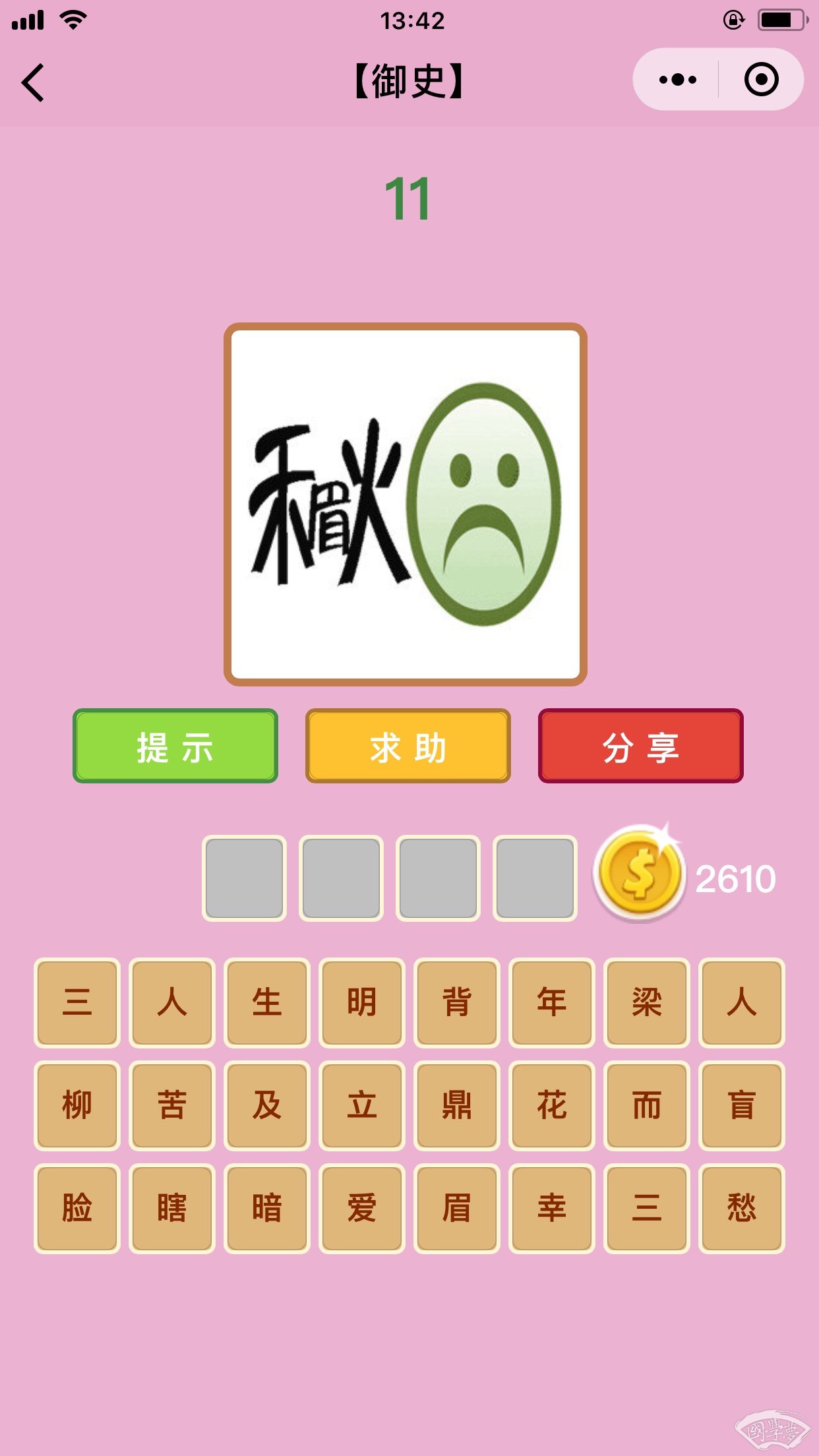Image resolution: width=819 pixels, height=1456 pixels.
Task: Select the character tile 暗
Action: [x=267, y=1208]
